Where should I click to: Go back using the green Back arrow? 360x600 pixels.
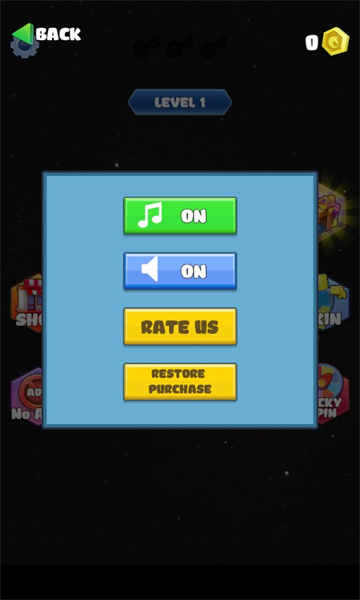pyautogui.click(x=46, y=34)
